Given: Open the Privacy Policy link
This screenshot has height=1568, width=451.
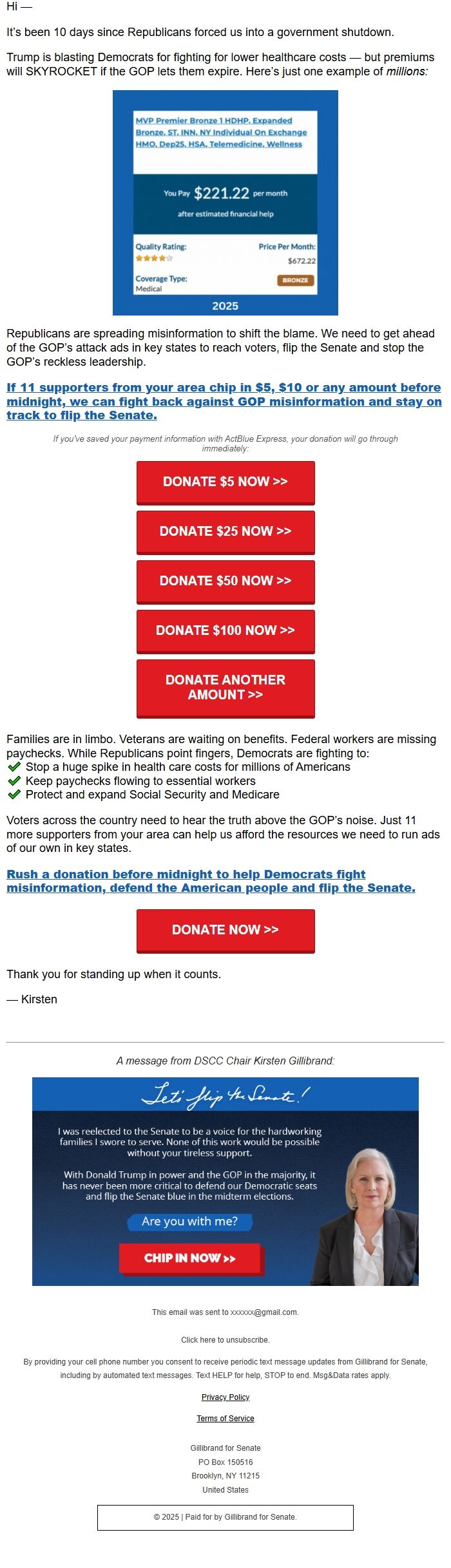Looking at the screenshot, I should point(225,1397).
